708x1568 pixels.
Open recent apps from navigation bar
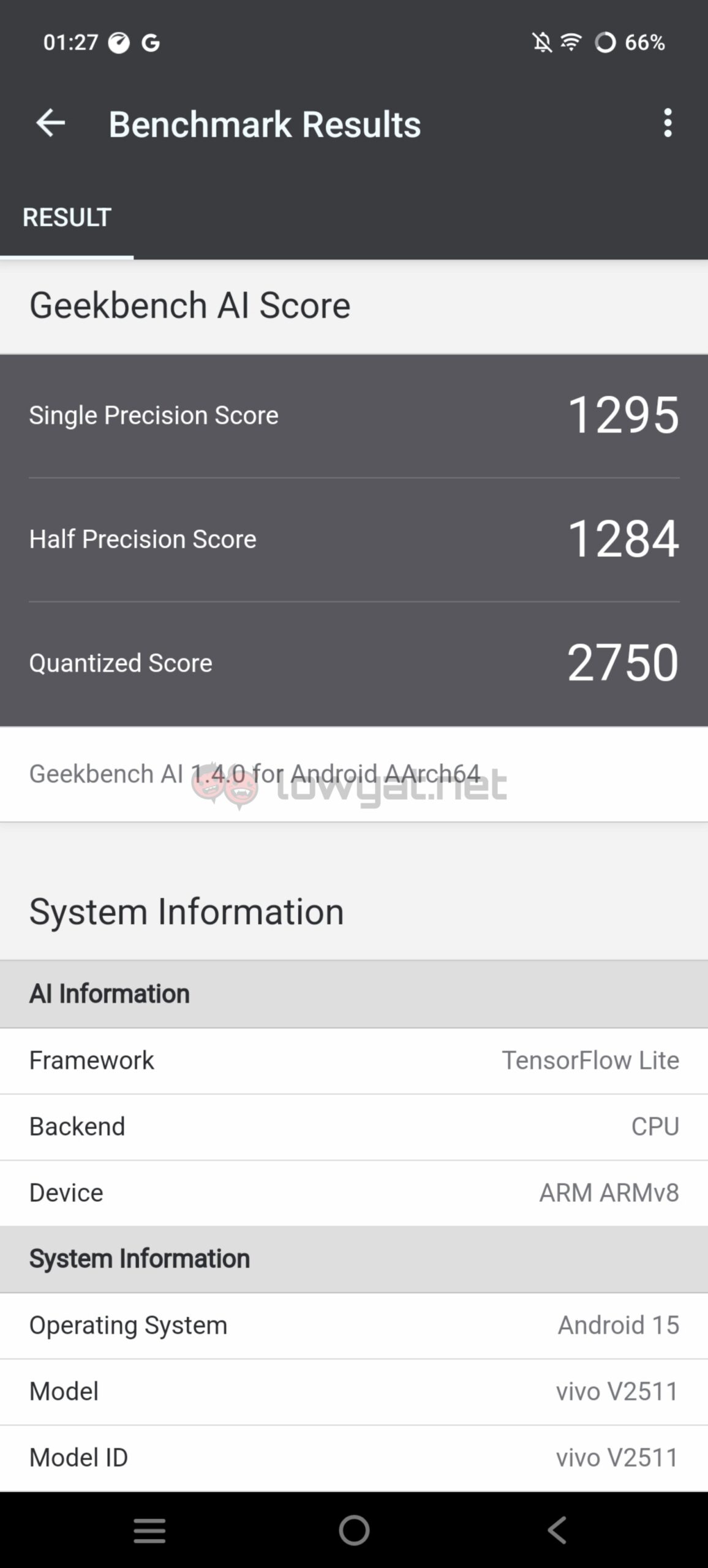click(x=149, y=1530)
